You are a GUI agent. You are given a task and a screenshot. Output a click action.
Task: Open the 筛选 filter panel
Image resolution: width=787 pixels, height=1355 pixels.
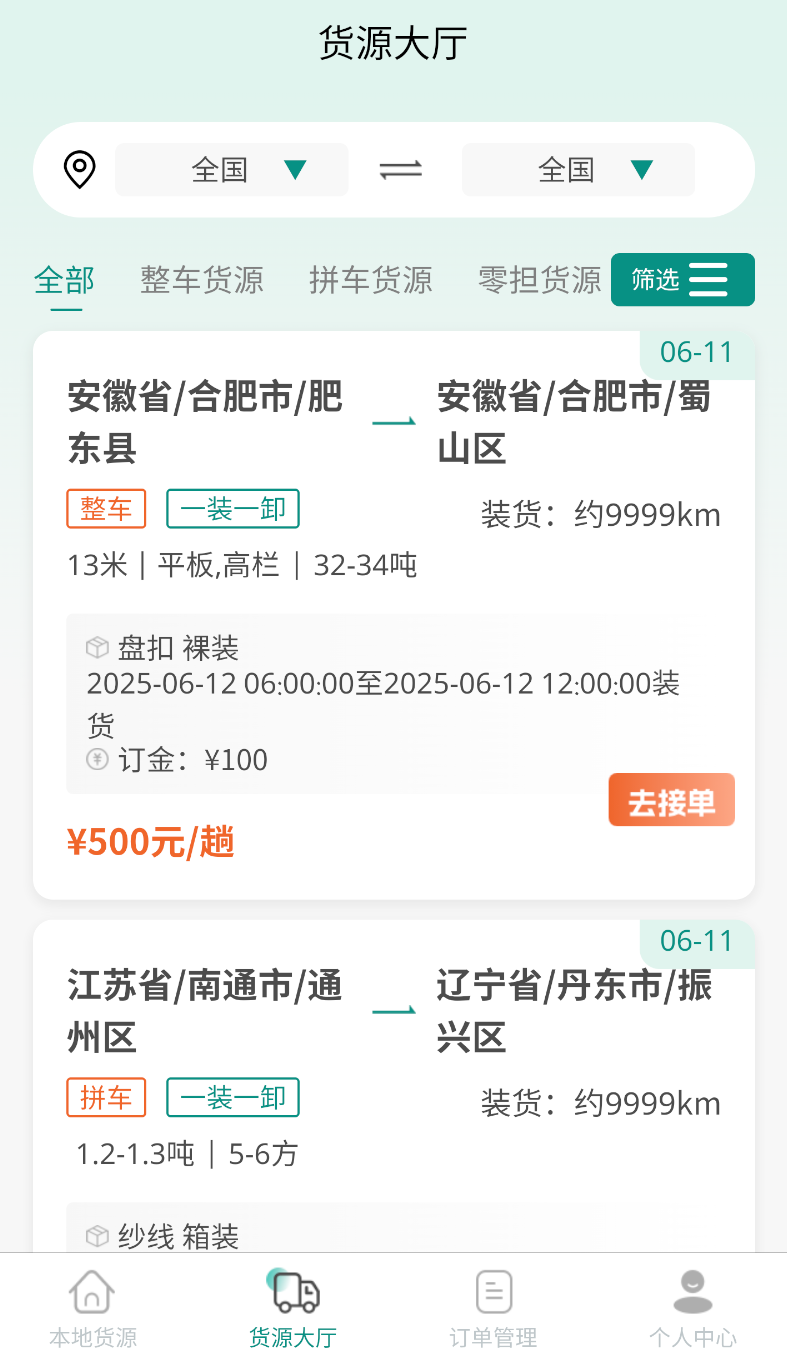click(x=682, y=280)
